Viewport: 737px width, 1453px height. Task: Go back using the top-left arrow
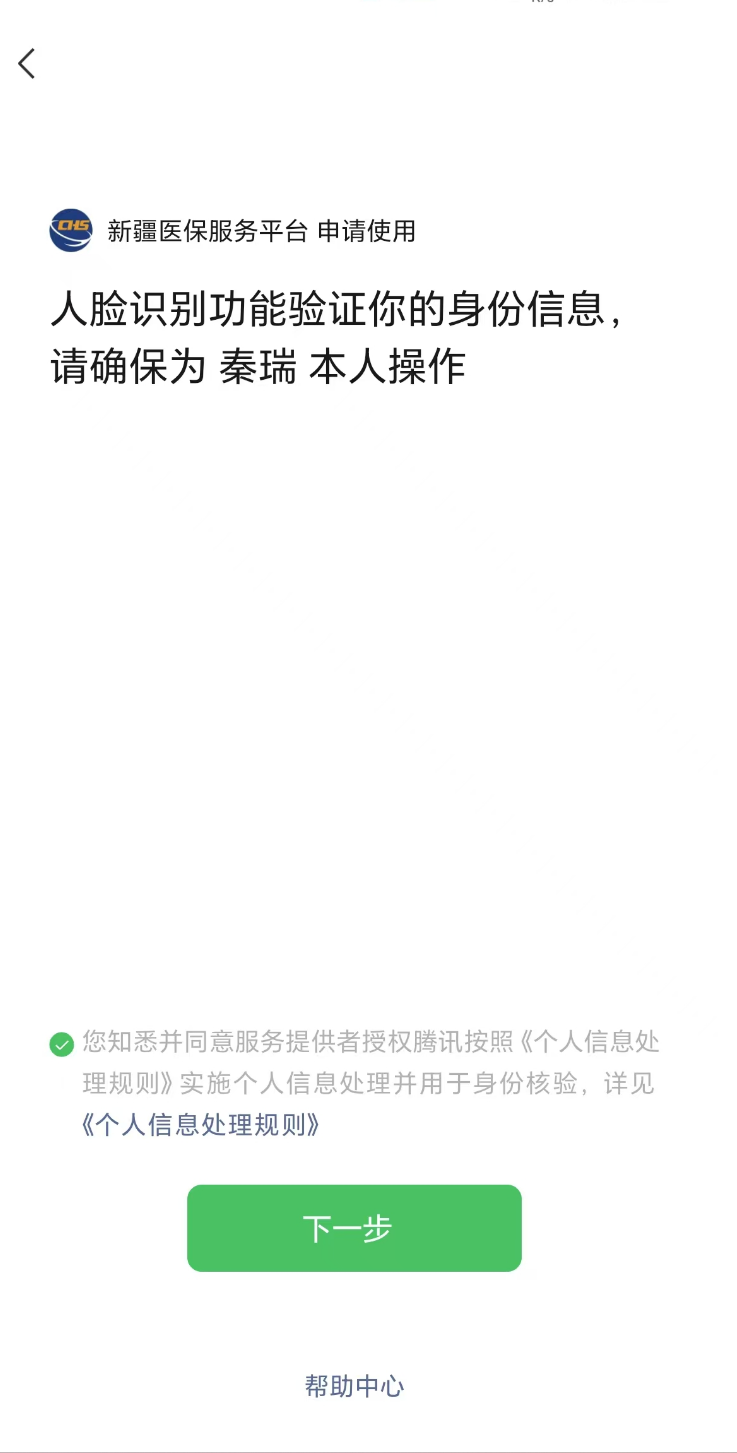27,64
